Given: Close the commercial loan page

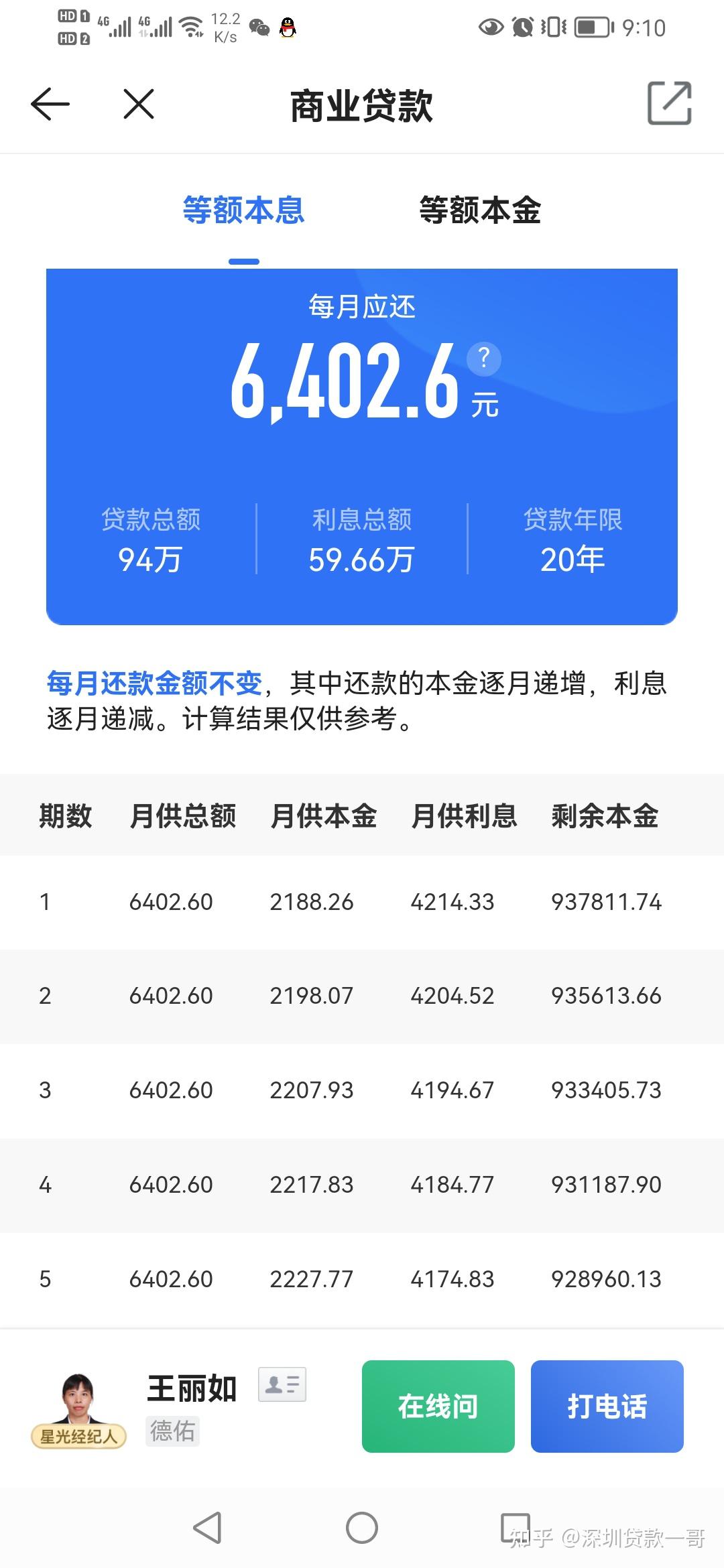Looking at the screenshot, I should pos(139,105).
